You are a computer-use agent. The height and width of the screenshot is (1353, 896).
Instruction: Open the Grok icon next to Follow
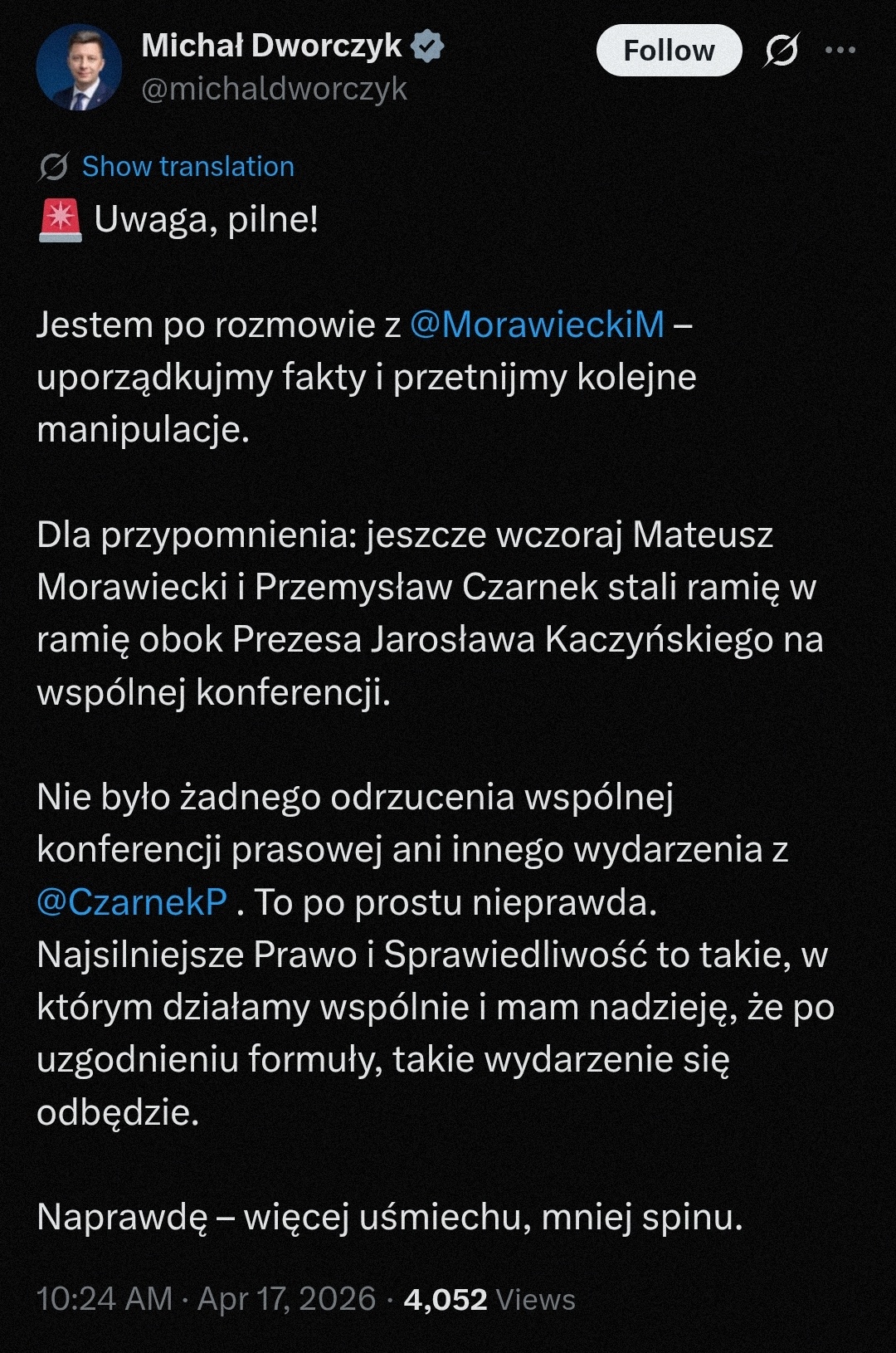coord(781,51)
